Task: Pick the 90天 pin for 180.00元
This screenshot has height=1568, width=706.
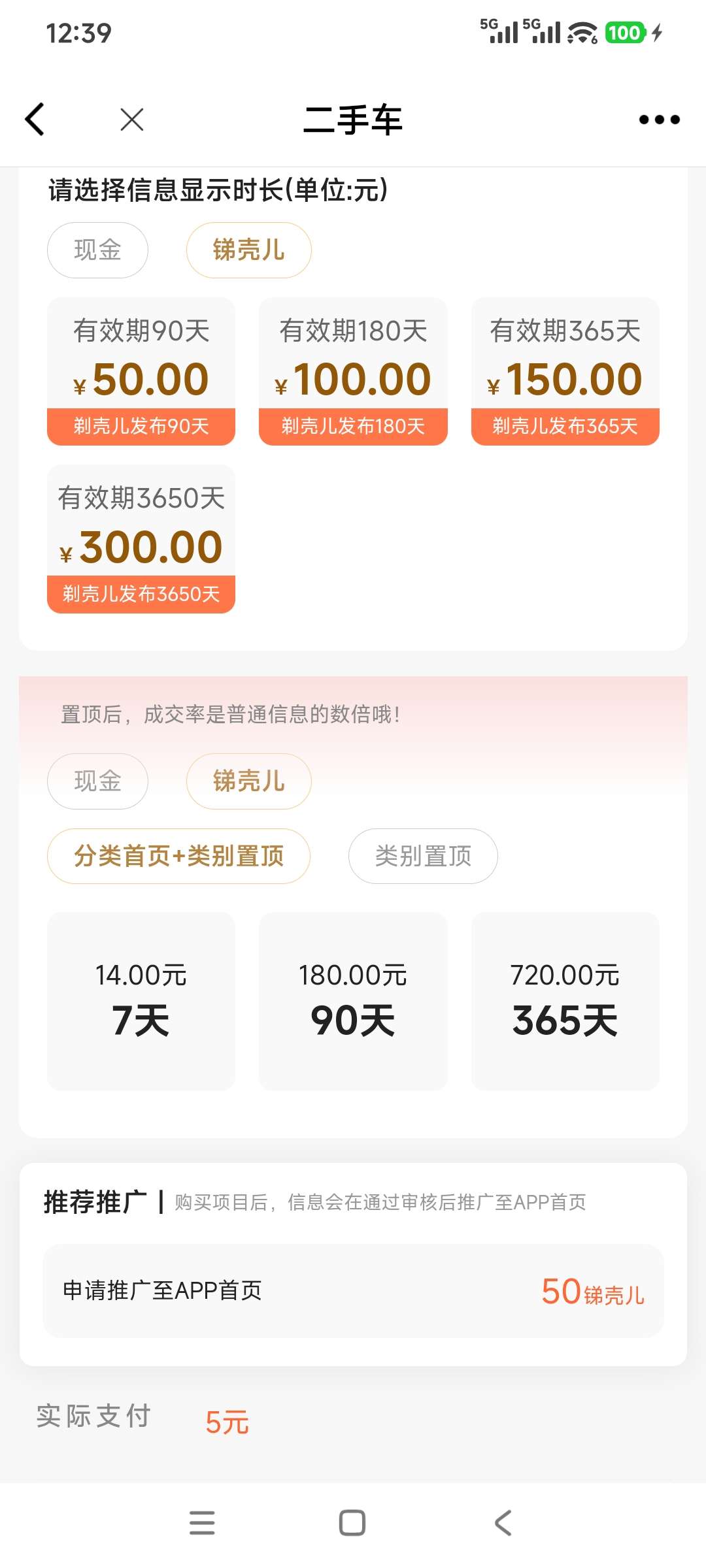Action: pos(353,1001)
